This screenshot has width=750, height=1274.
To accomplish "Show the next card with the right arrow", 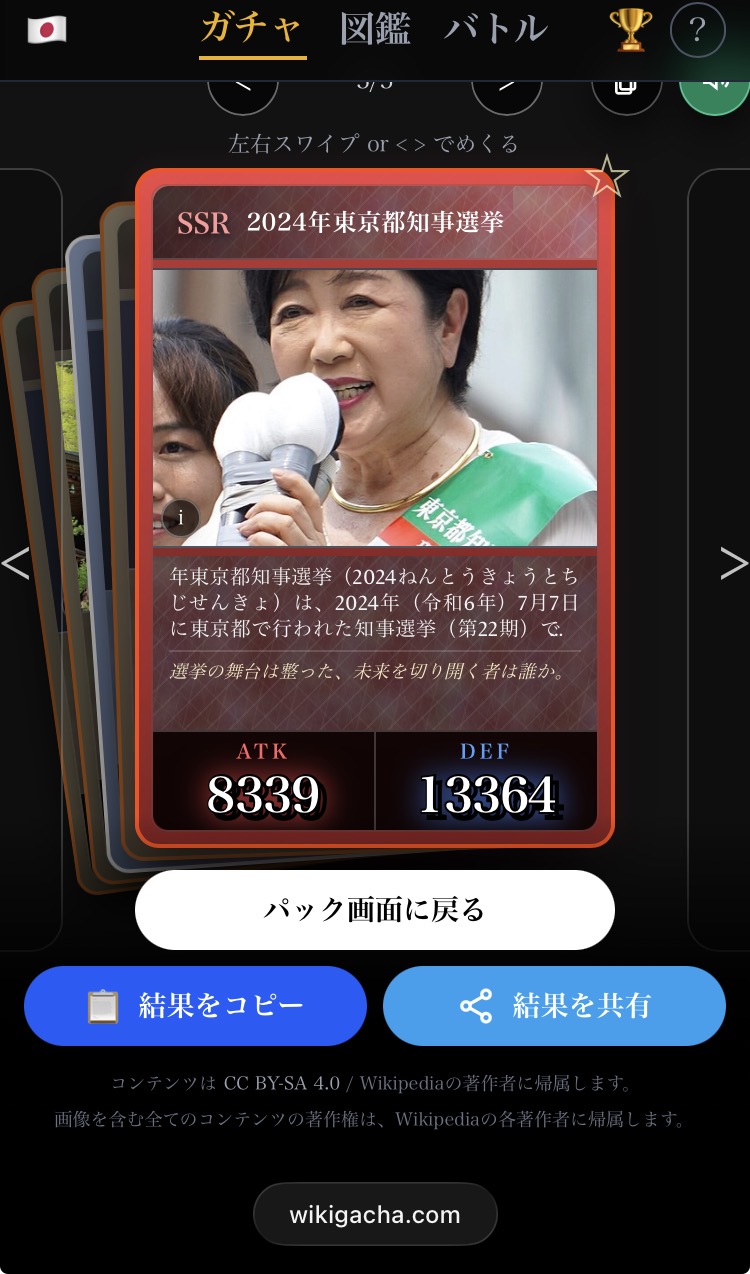I will click(734, 564).
